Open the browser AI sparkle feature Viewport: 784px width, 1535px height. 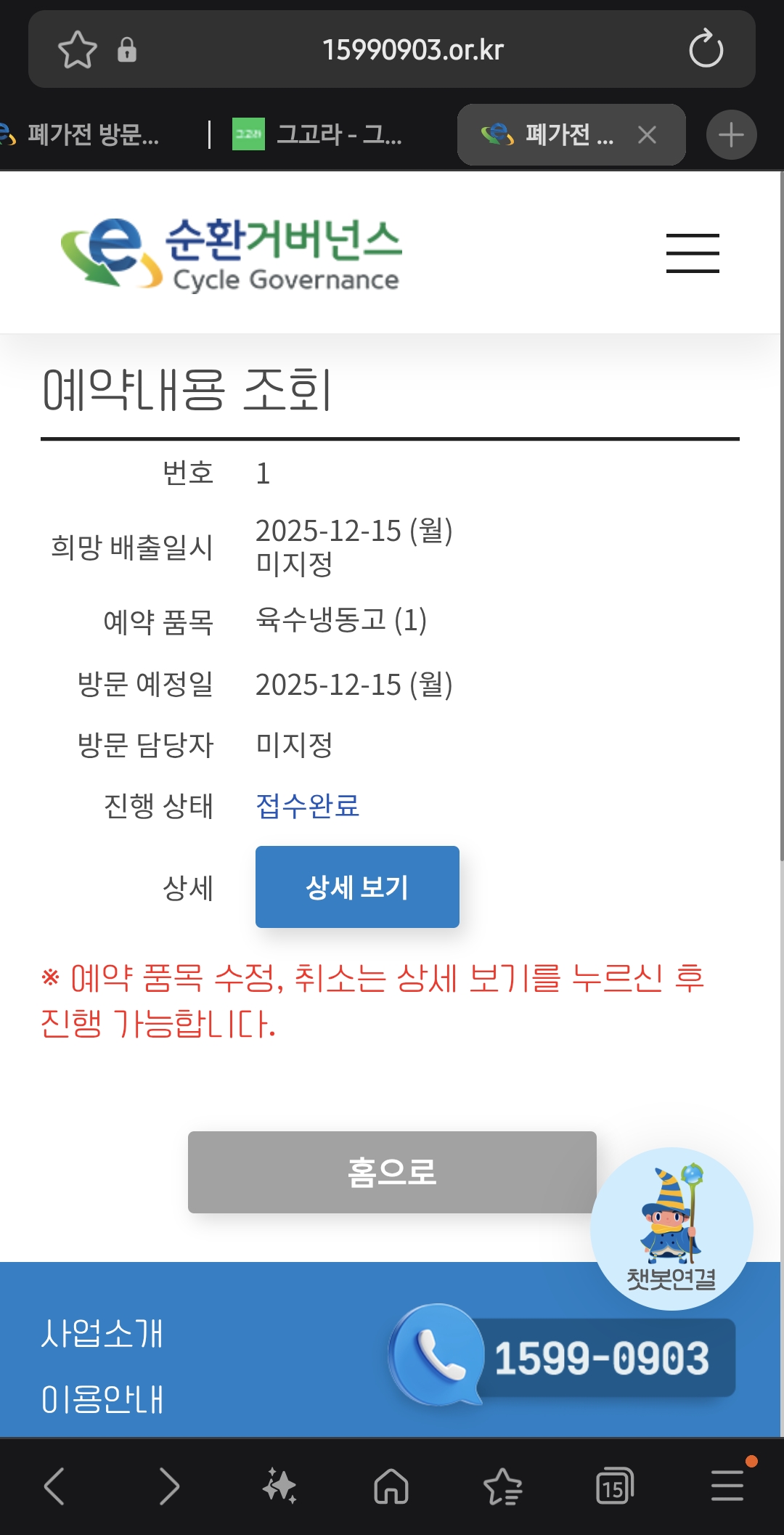pos(280,1486)
